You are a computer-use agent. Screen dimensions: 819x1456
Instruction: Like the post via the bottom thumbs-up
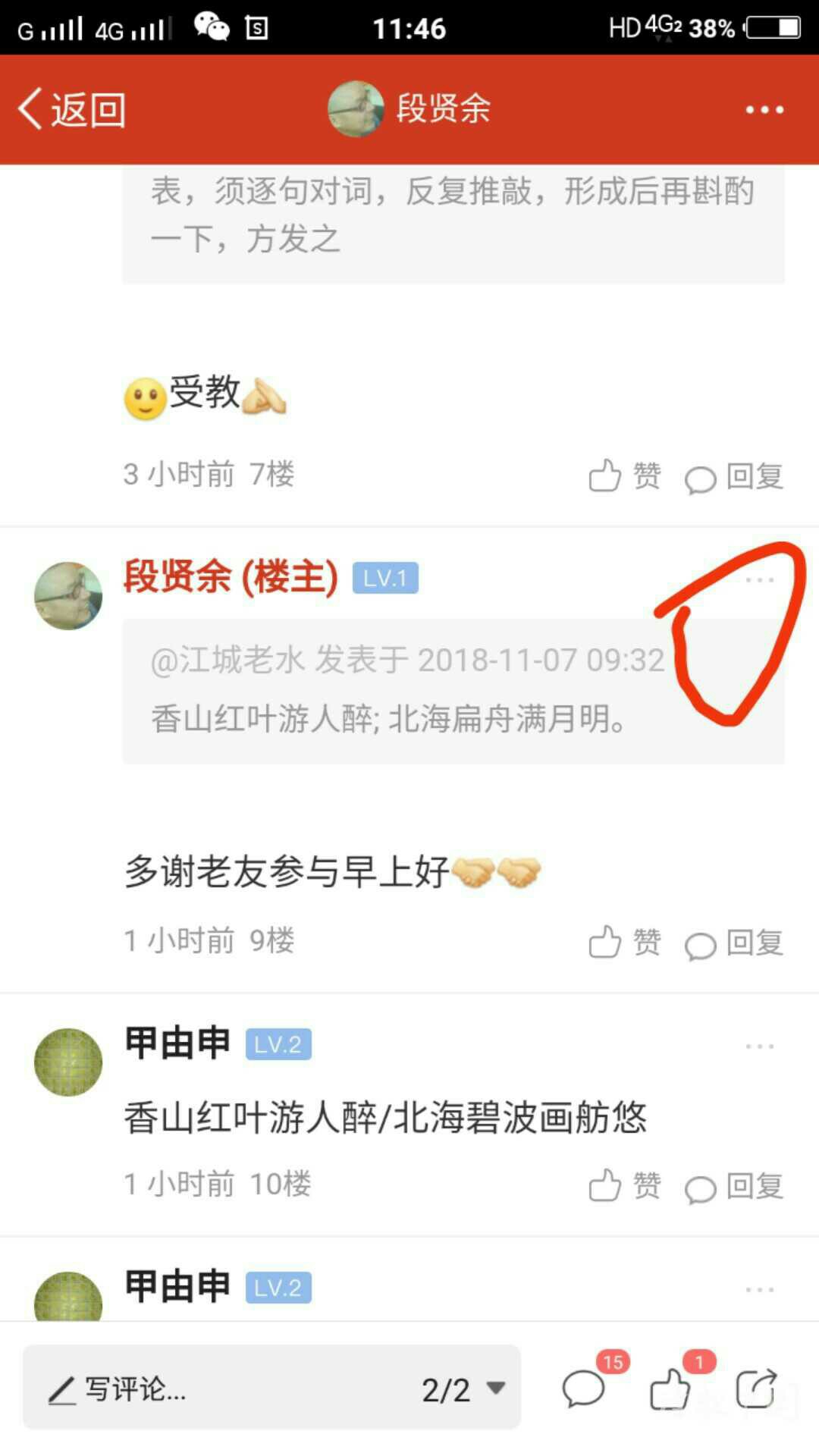coord(670,1389)
